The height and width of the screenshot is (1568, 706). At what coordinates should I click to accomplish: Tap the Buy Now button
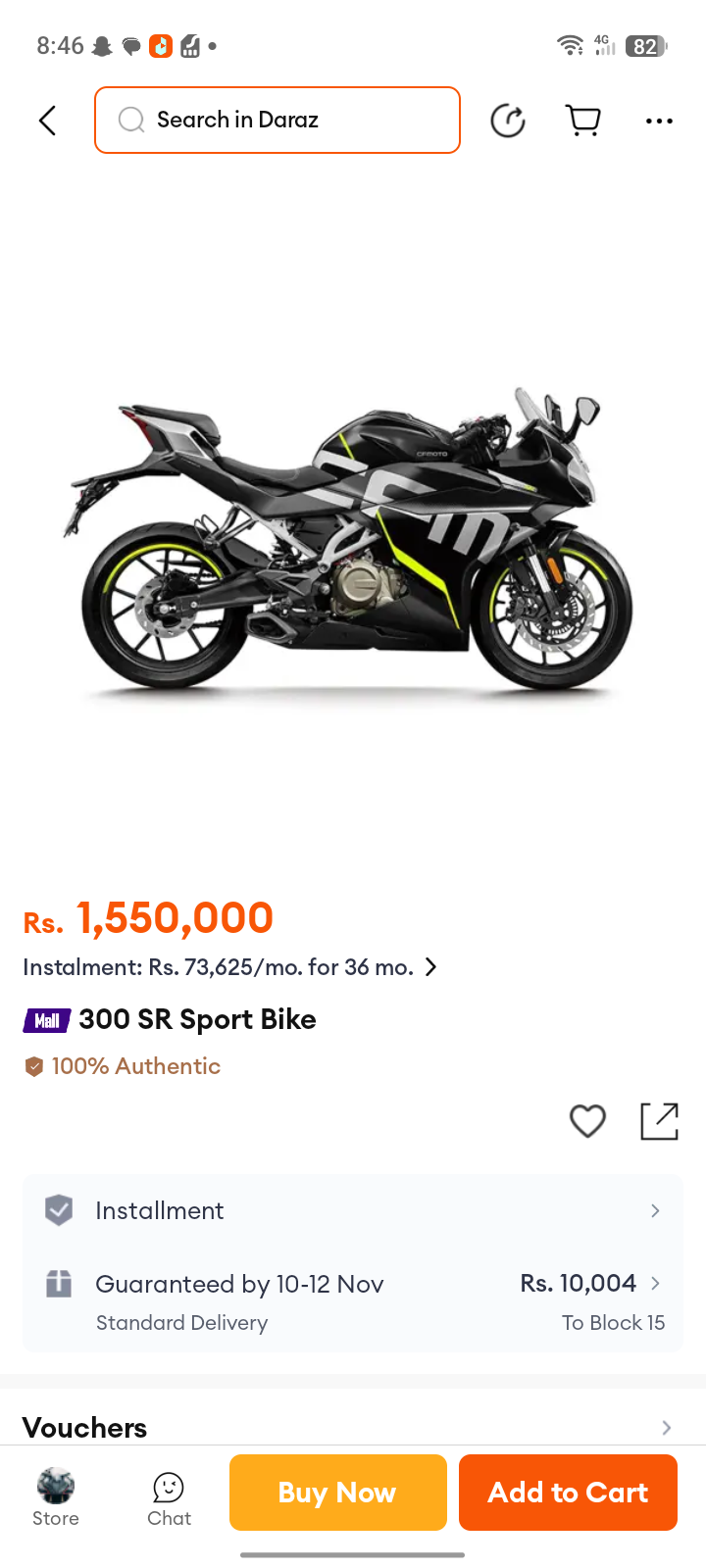coord(338,1493)
